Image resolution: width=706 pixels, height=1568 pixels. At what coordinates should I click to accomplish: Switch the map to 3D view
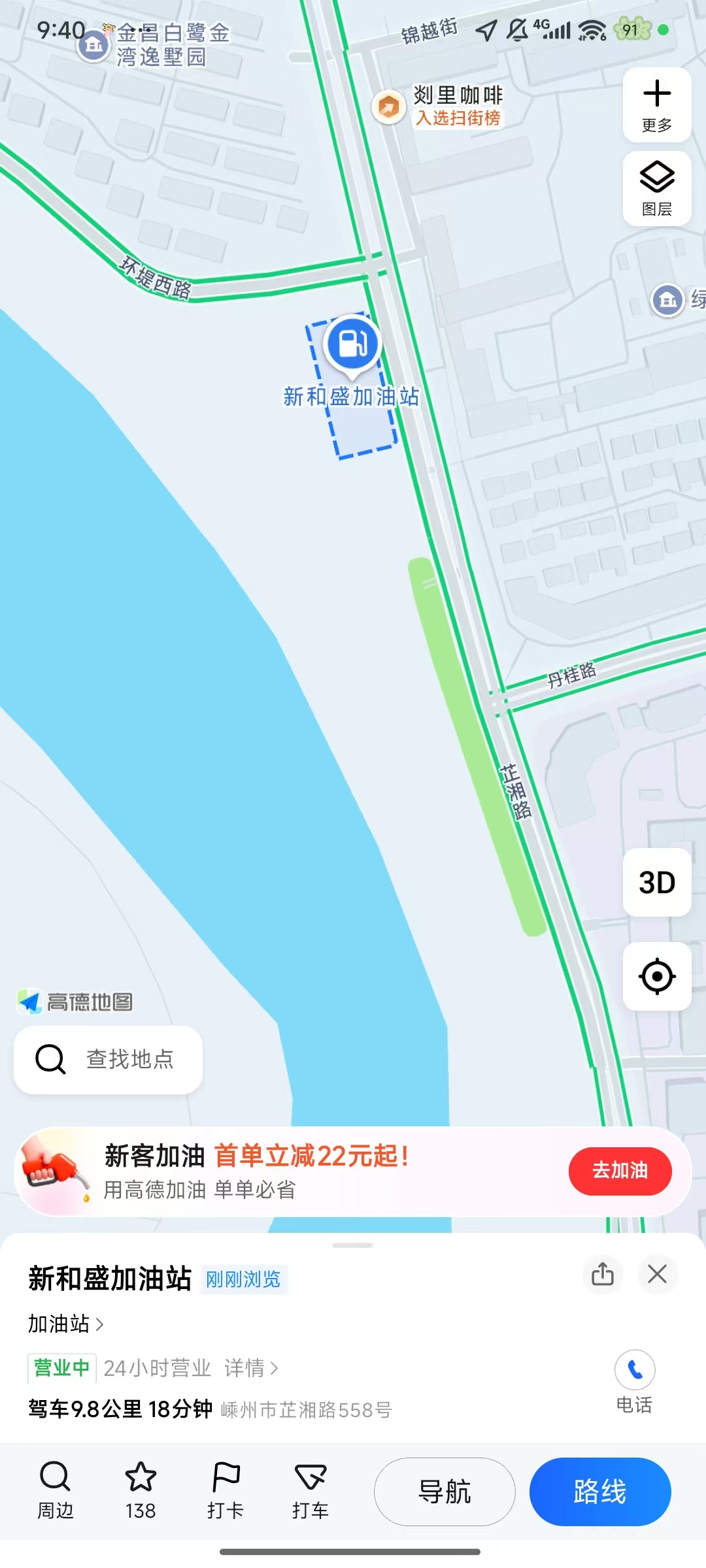656,883
